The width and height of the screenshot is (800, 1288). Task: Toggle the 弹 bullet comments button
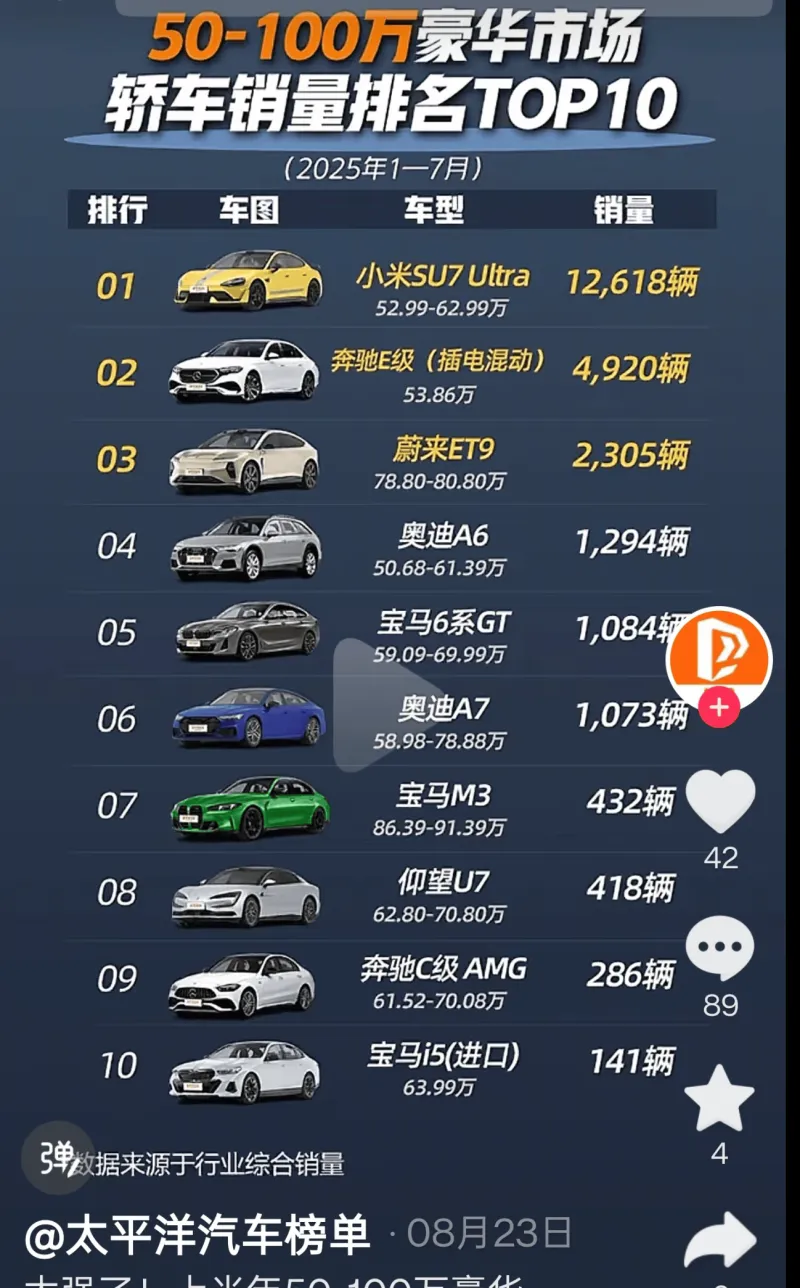(x=58, y=1157)
